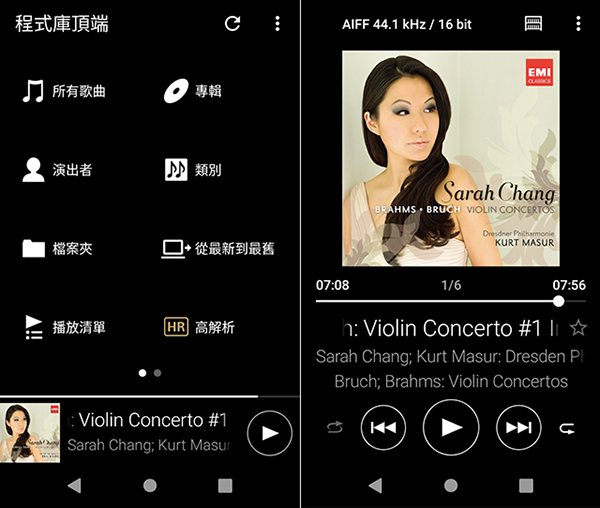Open the audio output icon beside AIFF info
The width and height of the screenshot is (600, 508).
[x=534, y=24]
